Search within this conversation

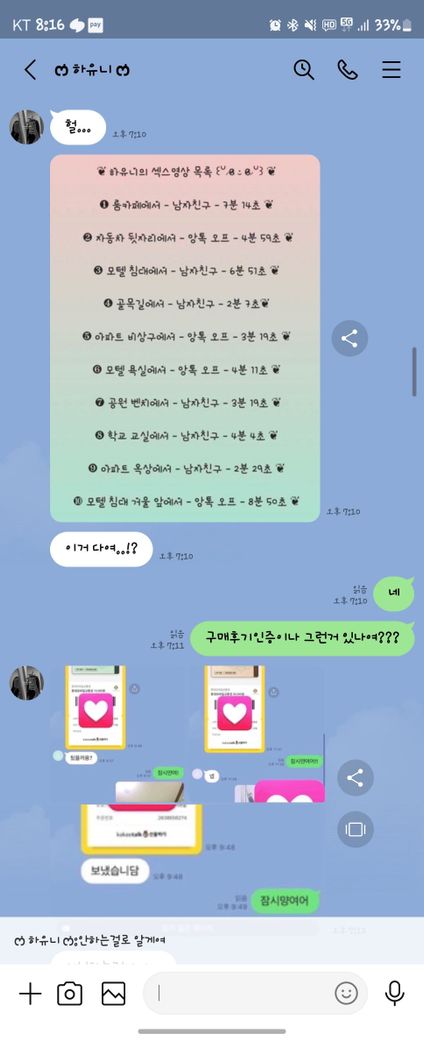tap(303, 70)
